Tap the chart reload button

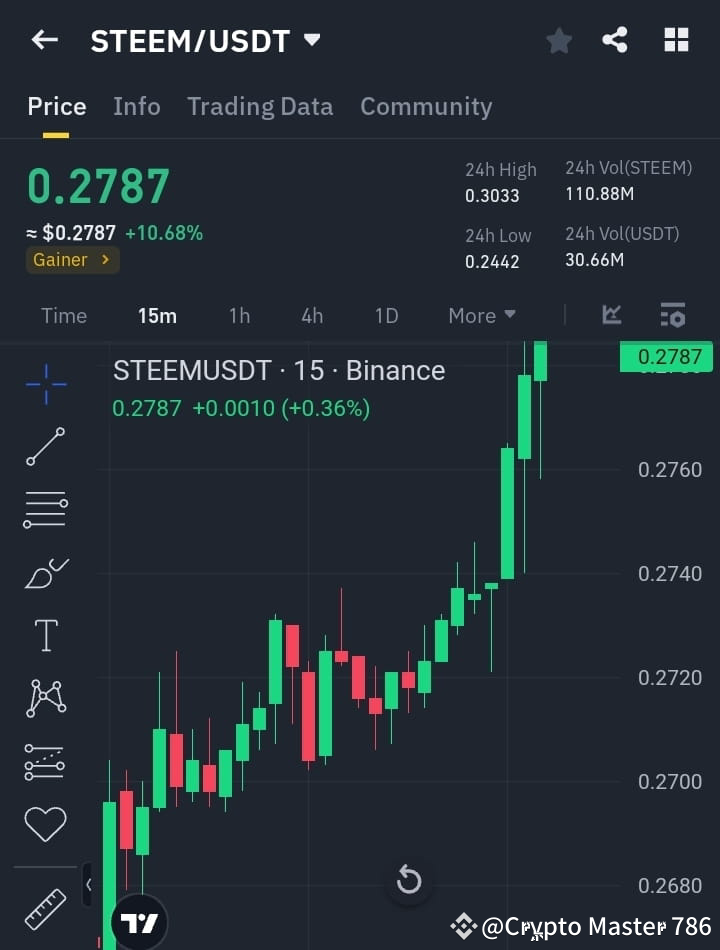[409, 880]
